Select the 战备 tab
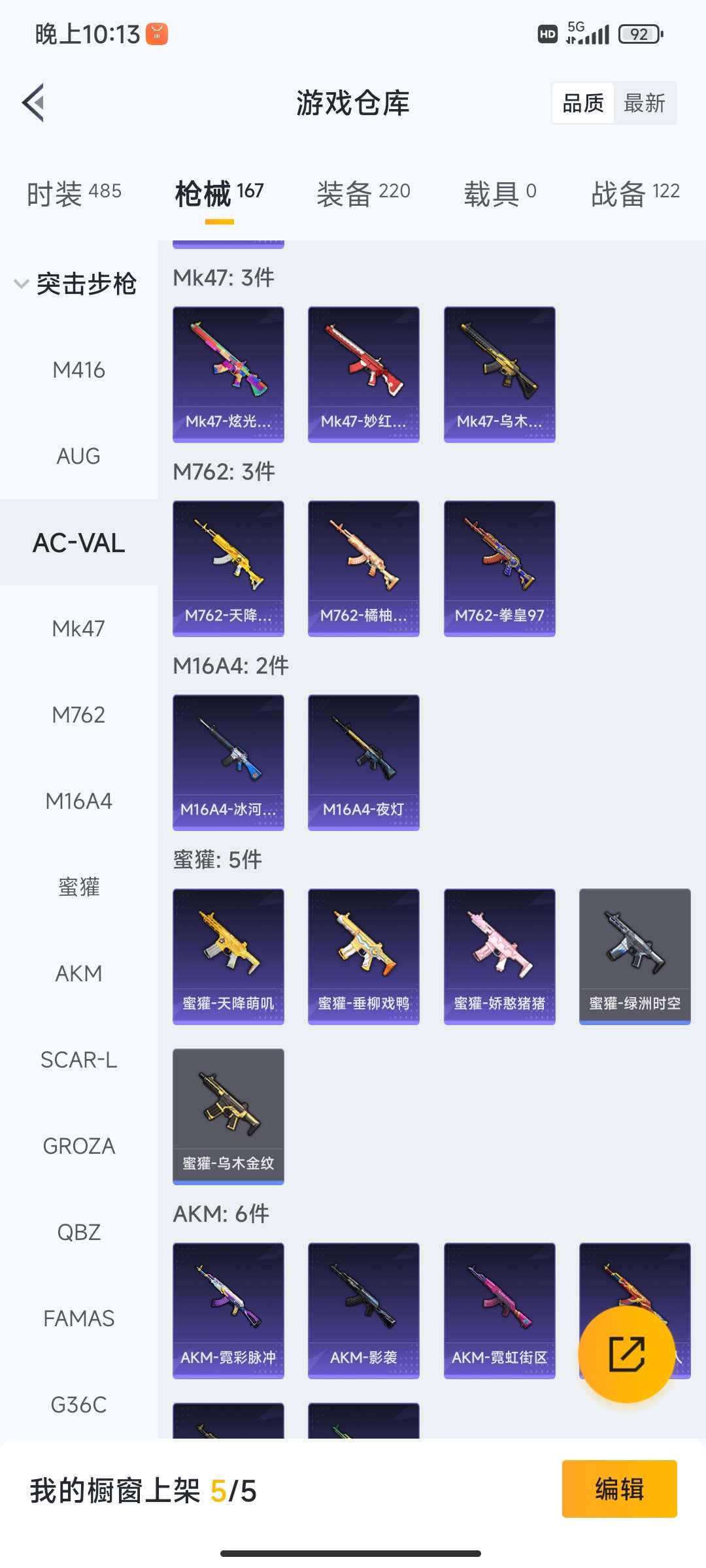 tap(635, 193)
